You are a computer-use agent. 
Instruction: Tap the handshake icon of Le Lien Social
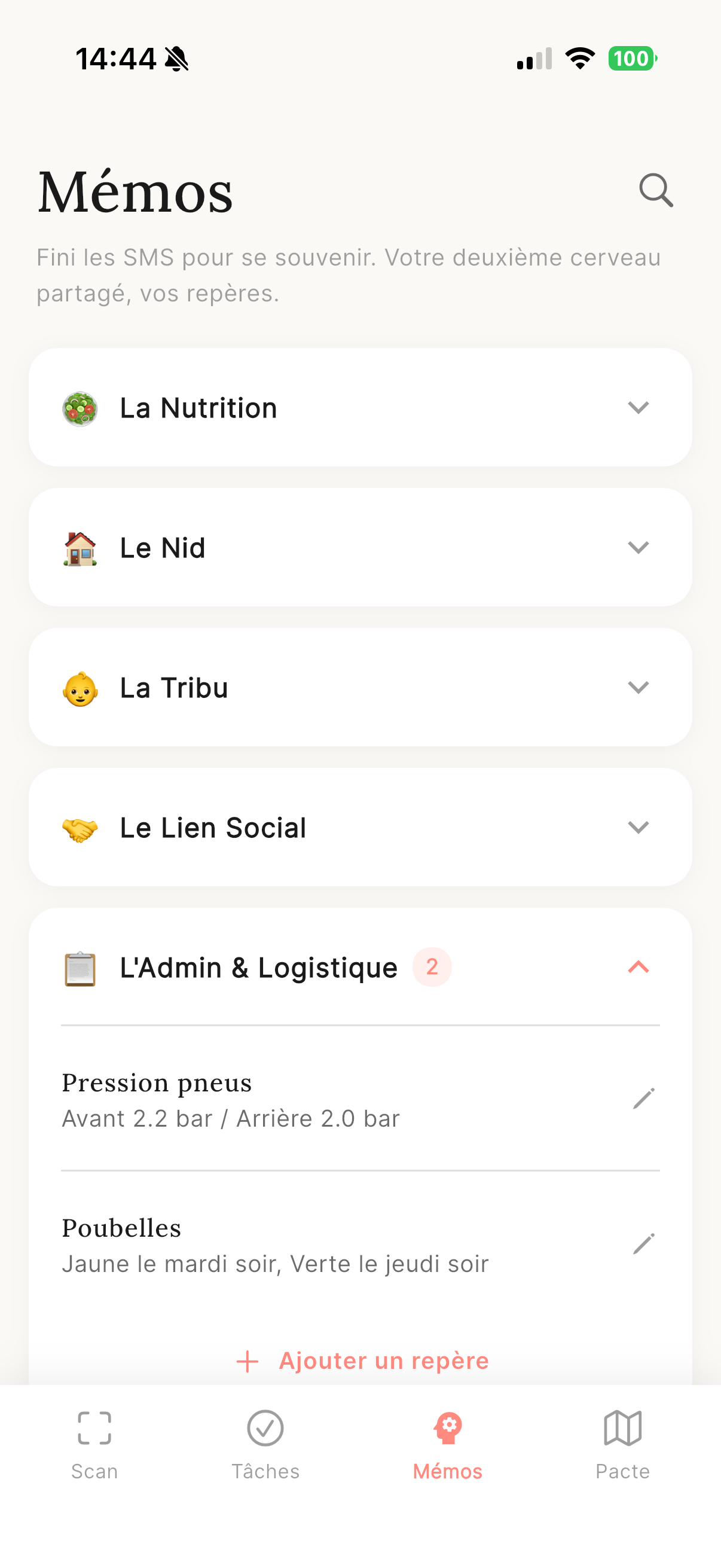coord(80,827)
